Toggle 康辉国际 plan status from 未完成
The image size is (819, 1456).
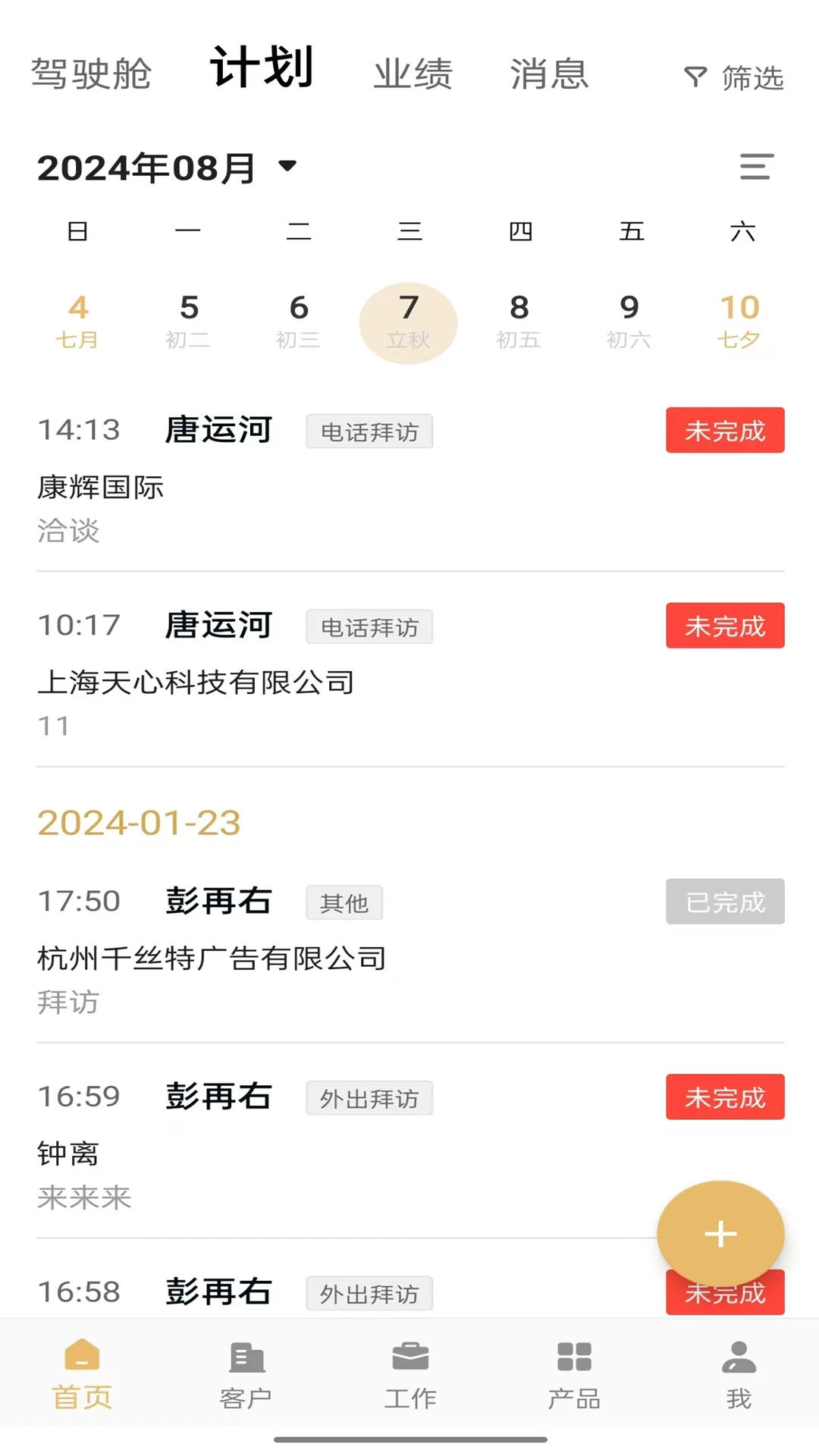724,430
